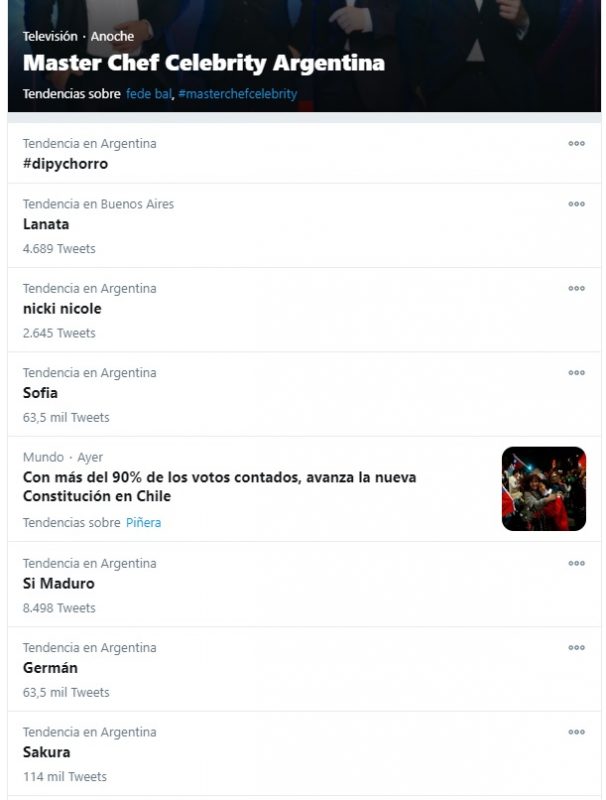Viewport: 606px width, 800px height.
Task: Open the Chile Constitución news story
Action: 220,487
